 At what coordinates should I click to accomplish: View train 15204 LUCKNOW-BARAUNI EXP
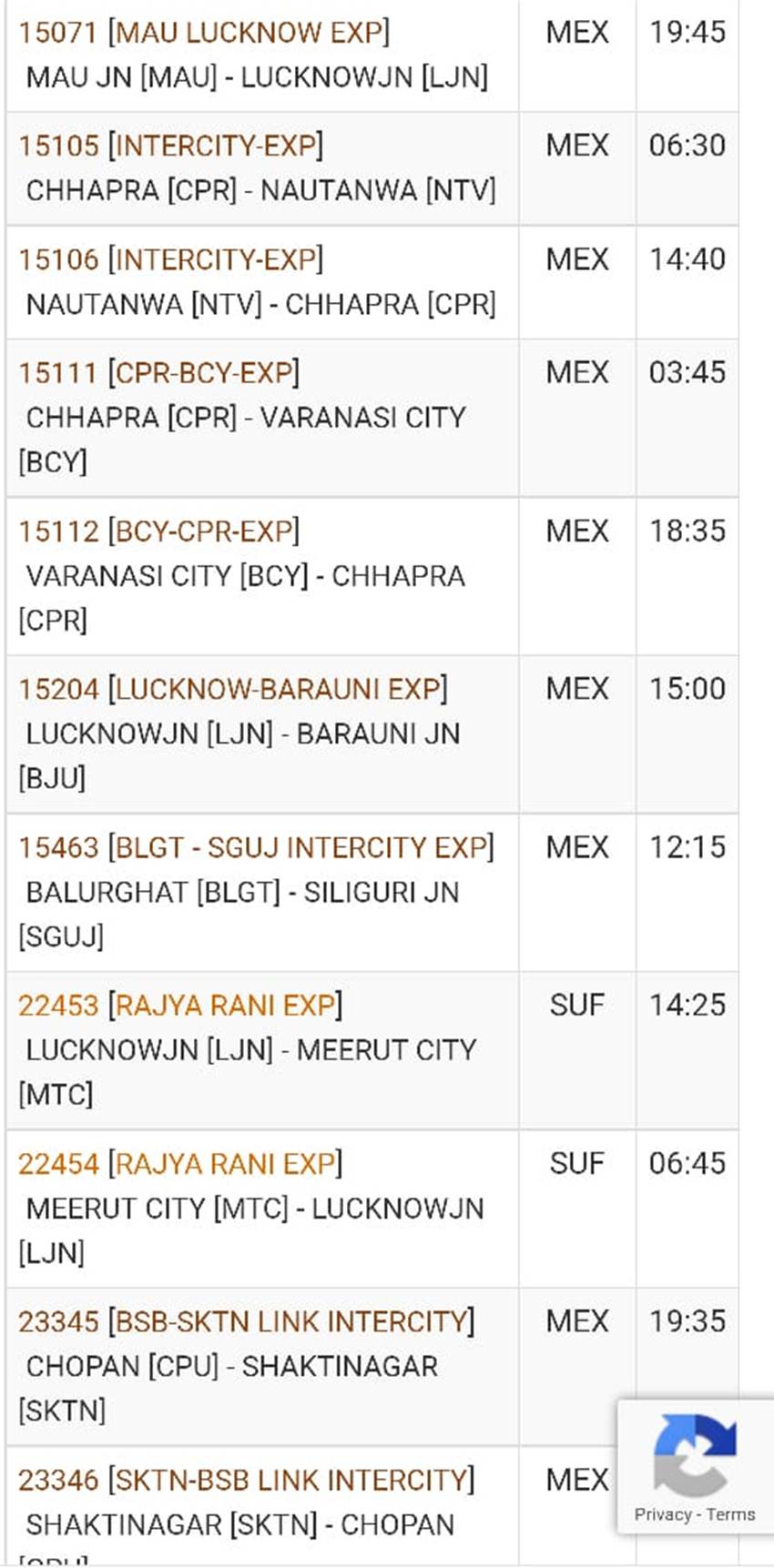pyautogui.click(x=233, y=690)
